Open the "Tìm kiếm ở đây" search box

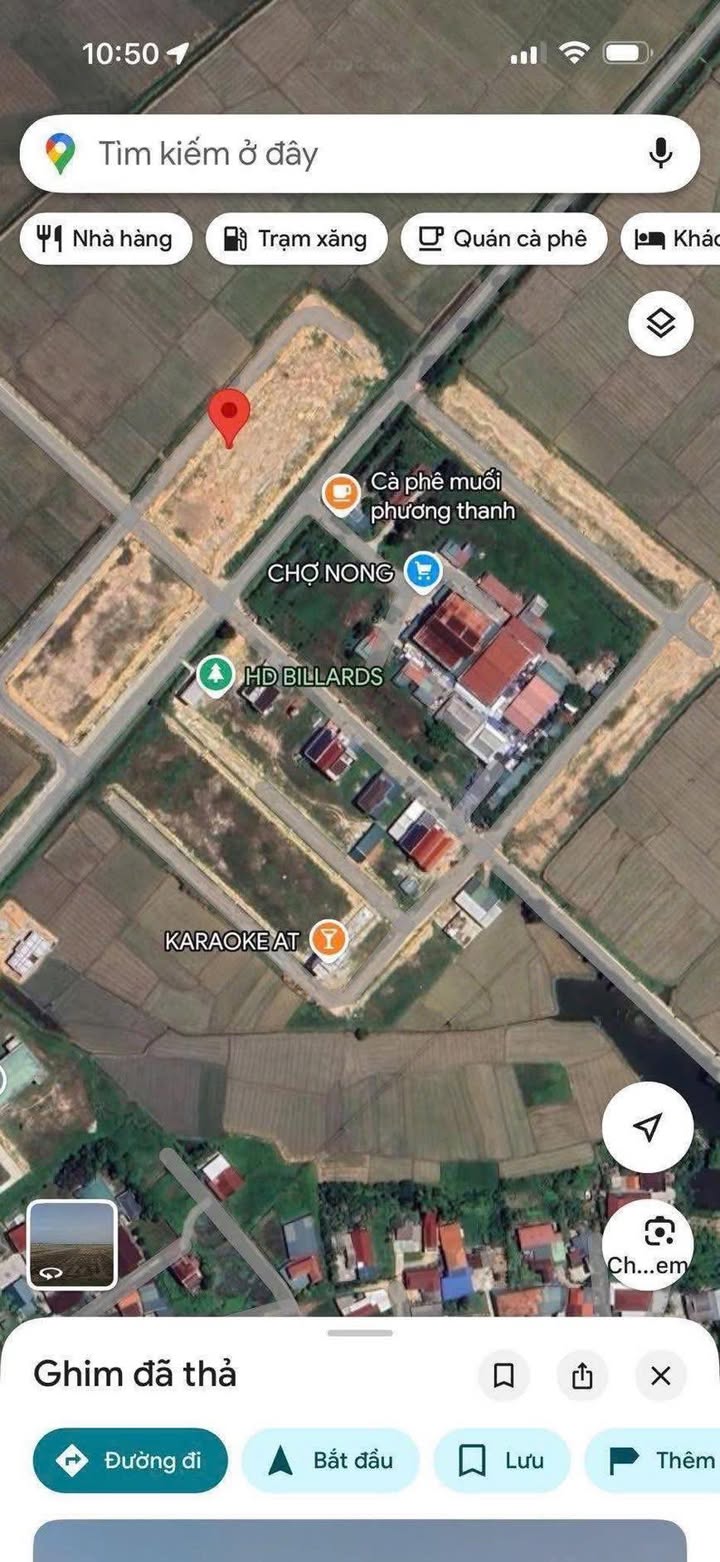(x=360, y=154)
